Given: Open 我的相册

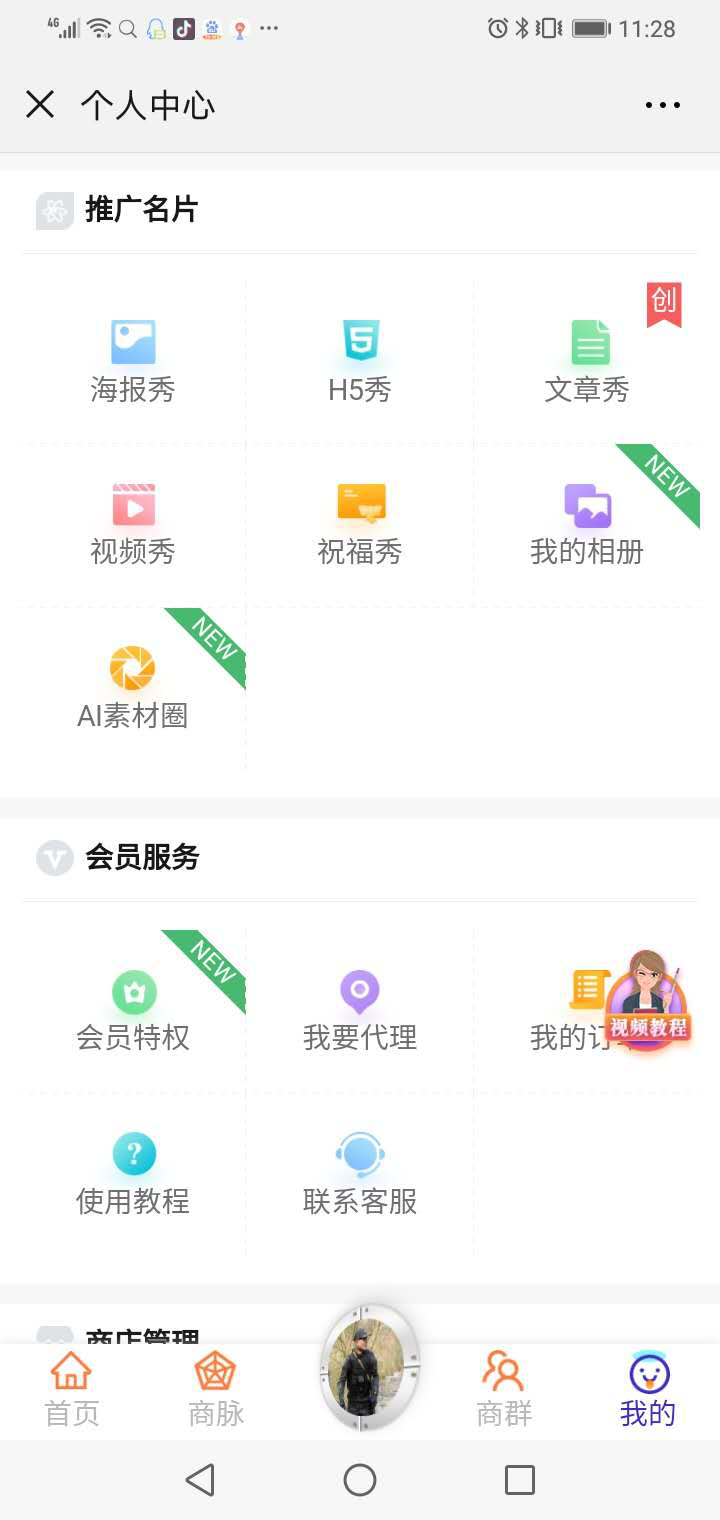Looking at the screenshot, I should 587,525.
